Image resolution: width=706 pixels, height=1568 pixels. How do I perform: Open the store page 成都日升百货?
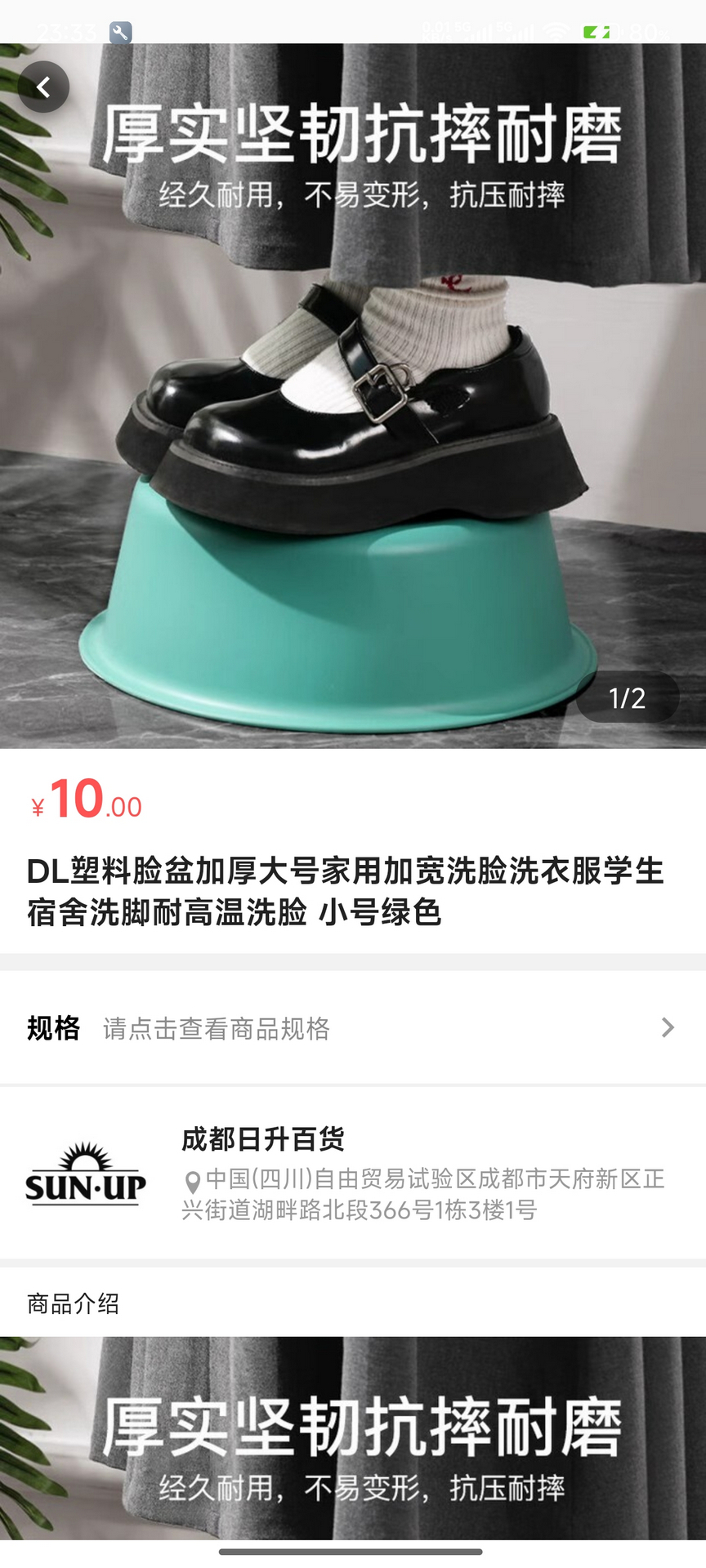pyautogui.click(x=261, y=1136)
